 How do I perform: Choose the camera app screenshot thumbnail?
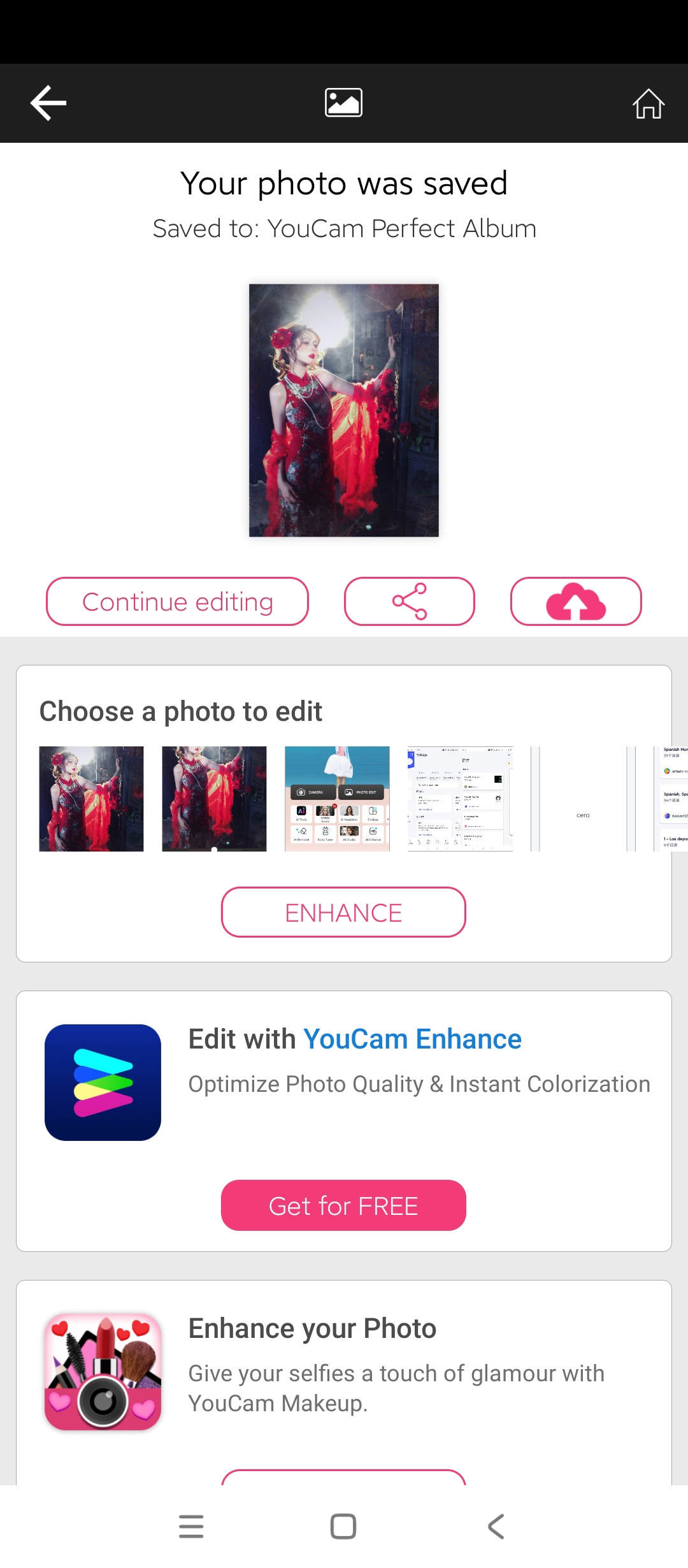(x=337, y=799)
